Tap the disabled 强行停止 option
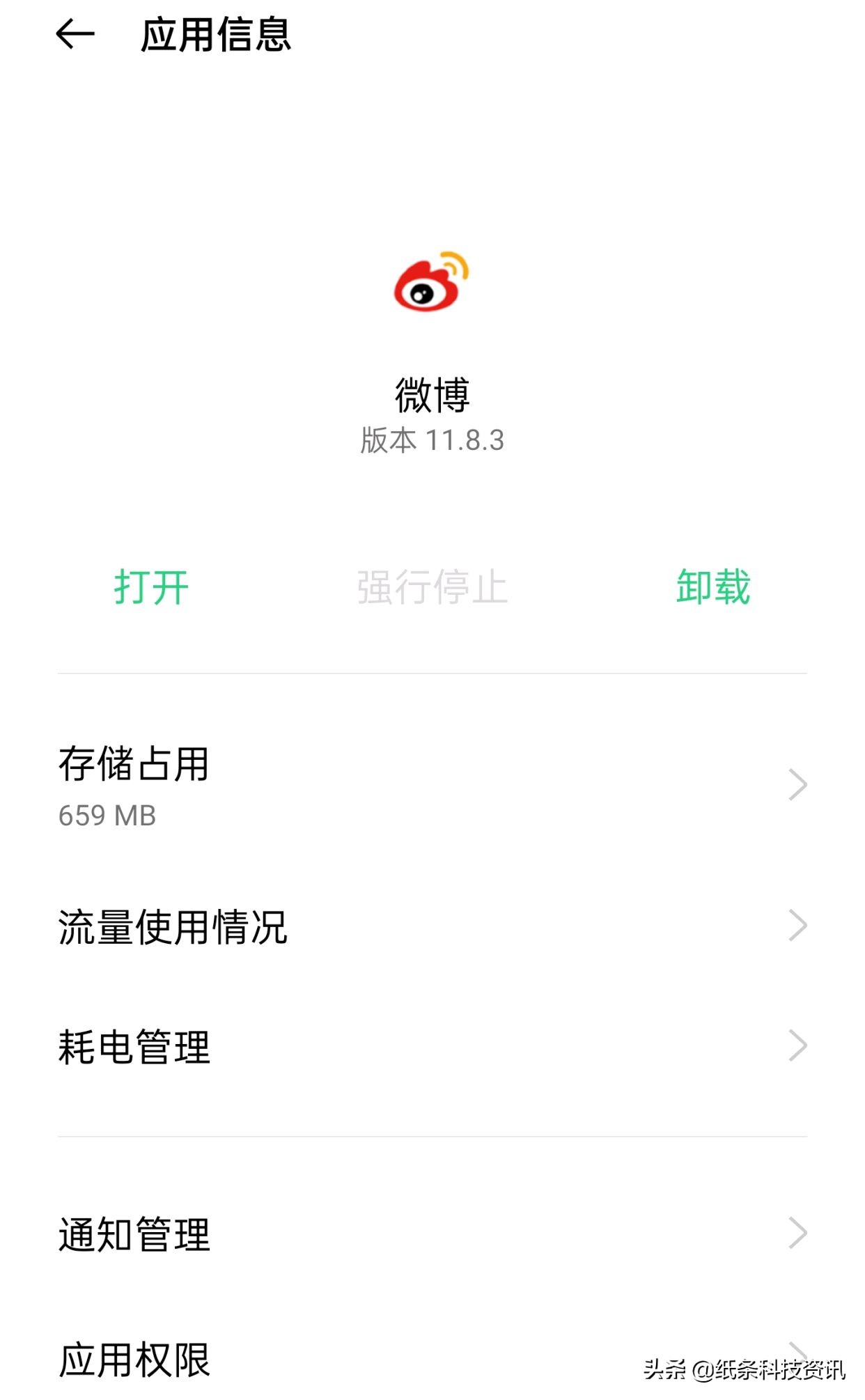The width and height of the screenshot is (865, 1400). pyautogui.click(x=432, y=587)
